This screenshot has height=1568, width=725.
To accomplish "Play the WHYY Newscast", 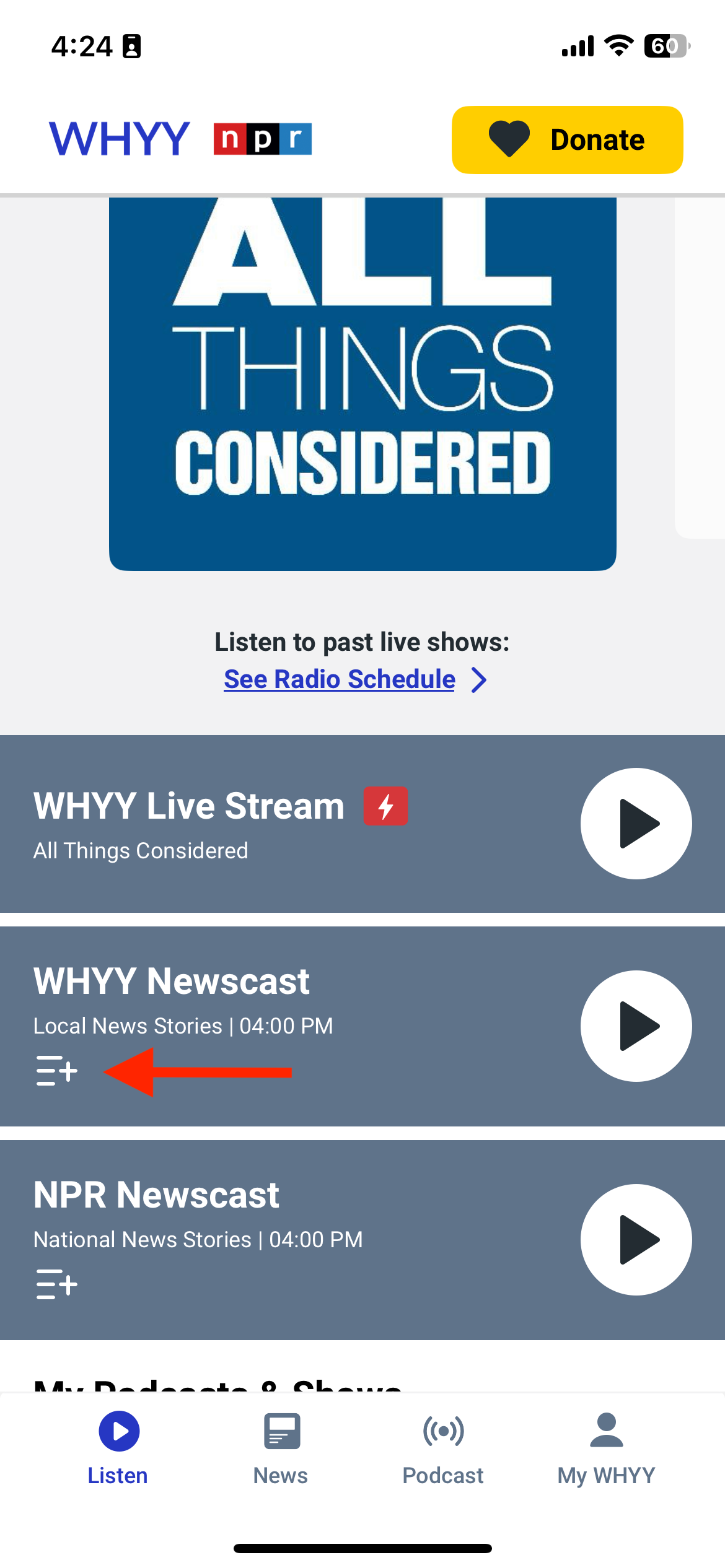I will (636, 1026).
